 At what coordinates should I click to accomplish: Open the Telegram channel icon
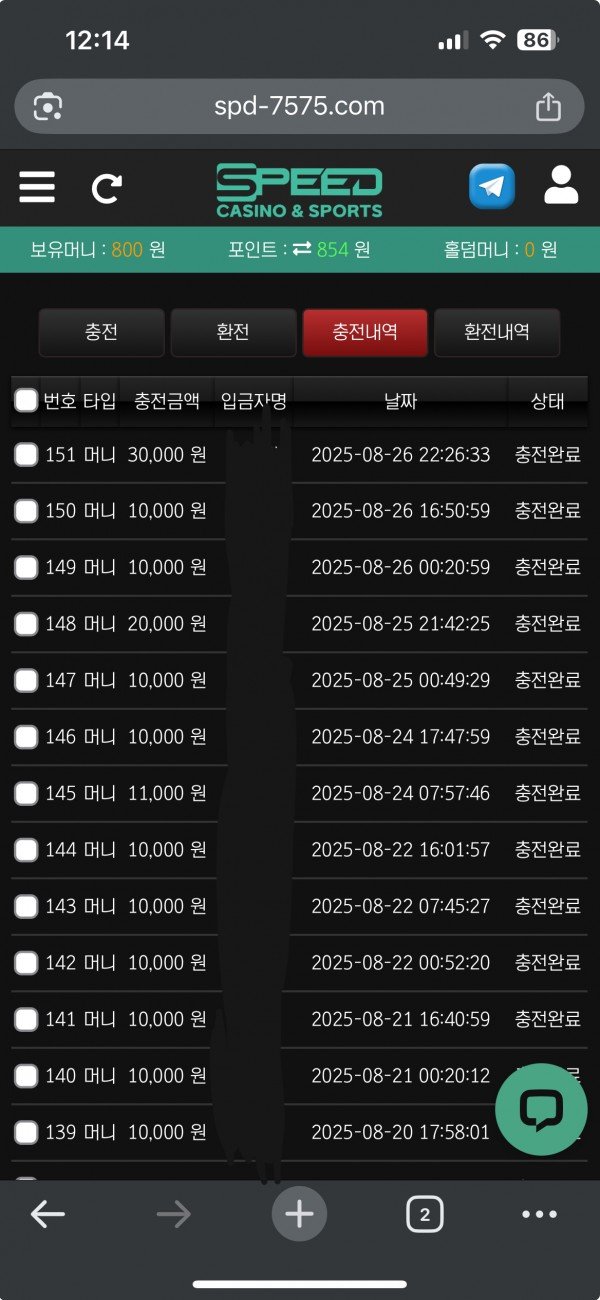(x=492, y=187)
